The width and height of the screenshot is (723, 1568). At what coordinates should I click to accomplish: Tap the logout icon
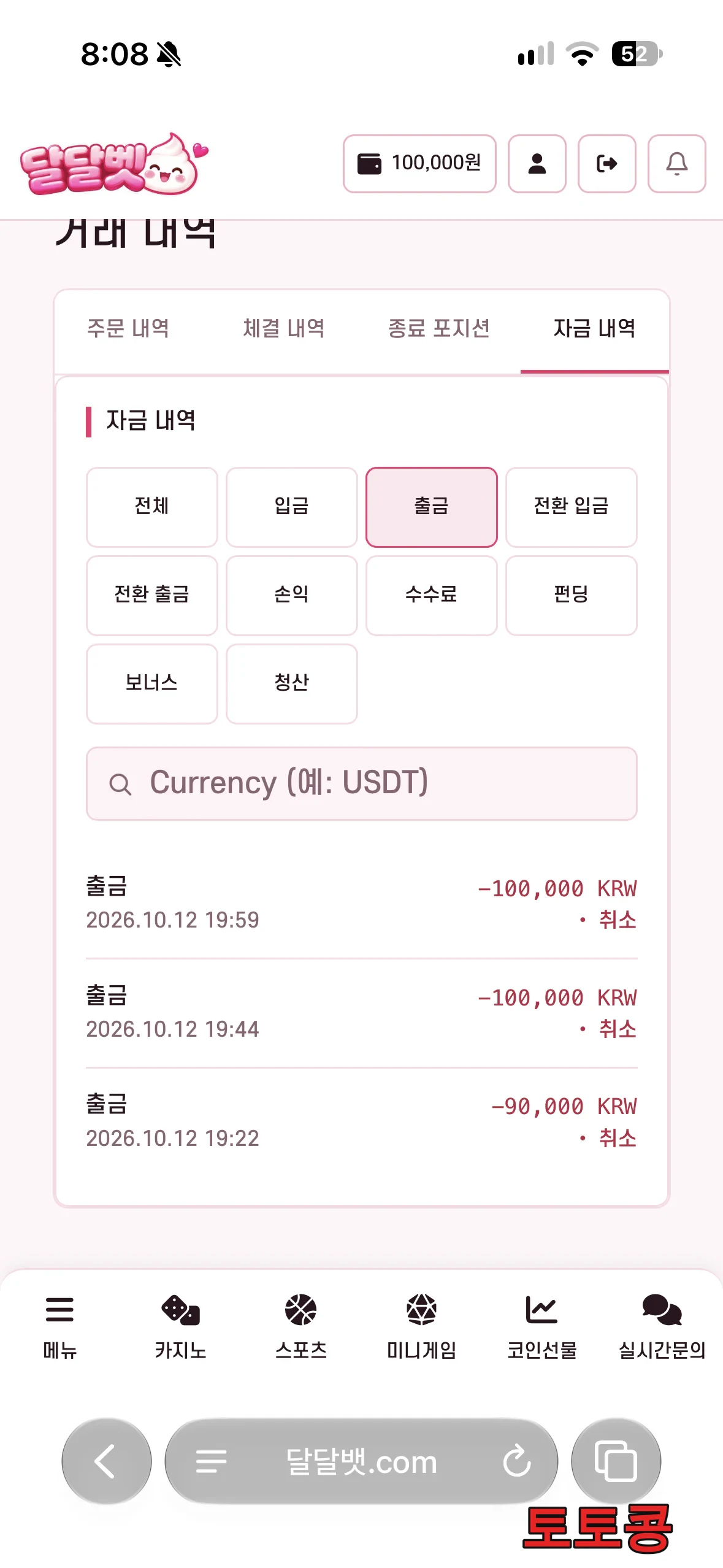tap(607, 164)
